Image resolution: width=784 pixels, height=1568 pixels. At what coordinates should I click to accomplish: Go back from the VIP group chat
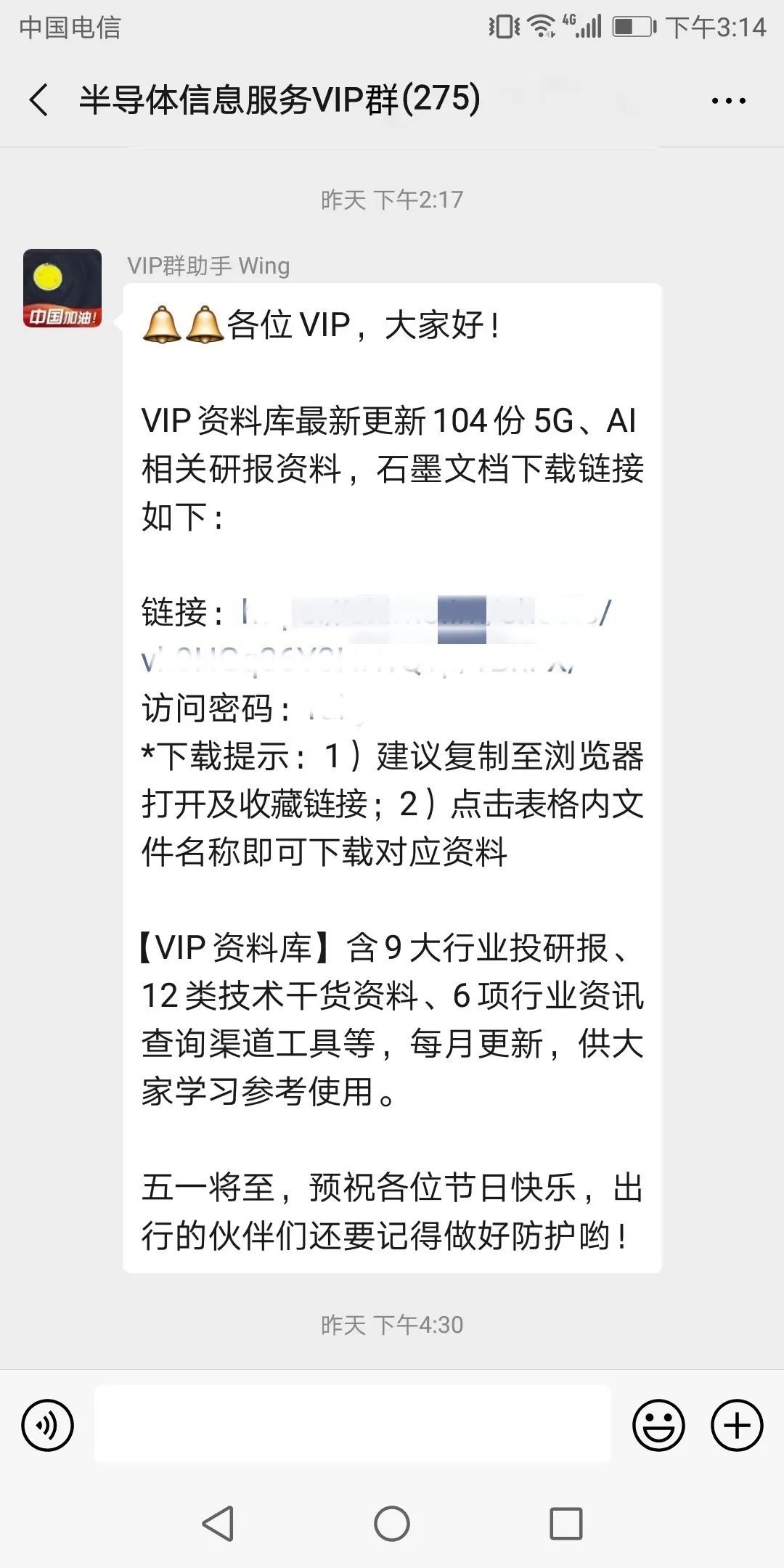point(39,99)
